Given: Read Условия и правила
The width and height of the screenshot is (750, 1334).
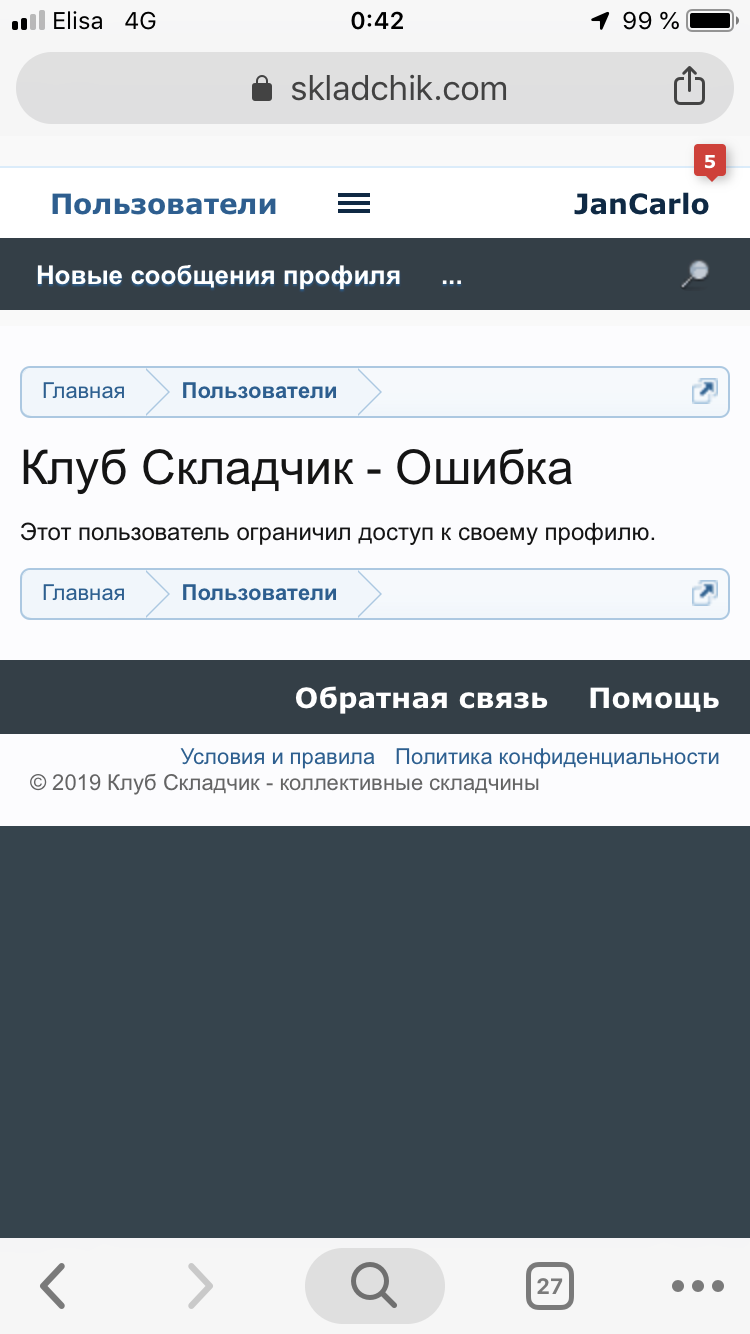Looking at the screenshot, I should tap(277, 757).
